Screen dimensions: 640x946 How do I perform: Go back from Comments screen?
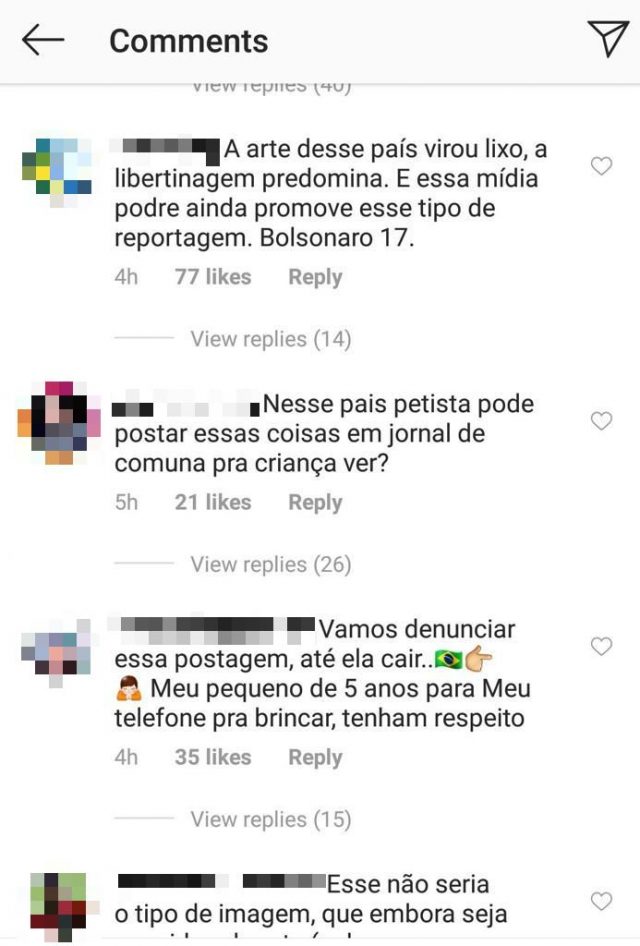[42, 40]
